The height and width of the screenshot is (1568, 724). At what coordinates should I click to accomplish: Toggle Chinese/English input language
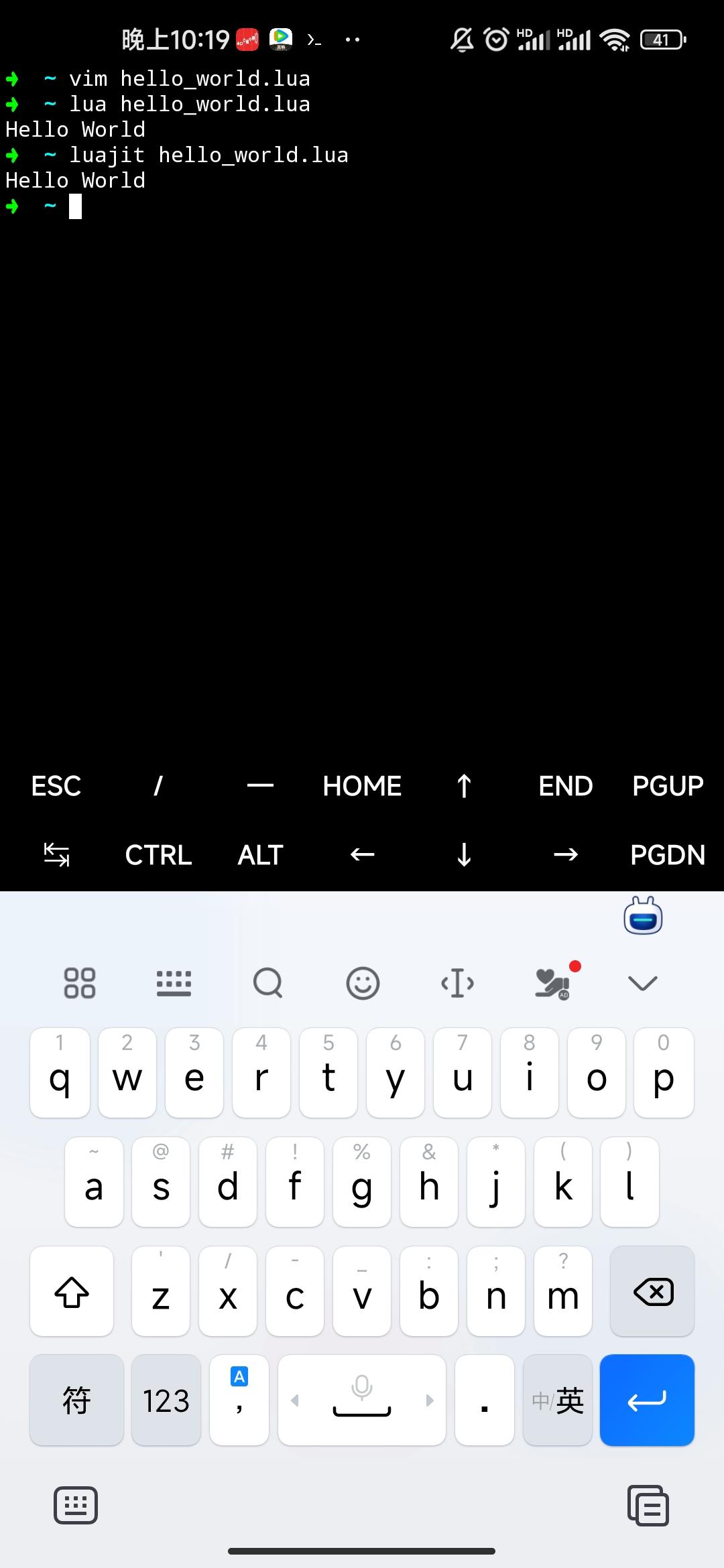[558, 1400]
